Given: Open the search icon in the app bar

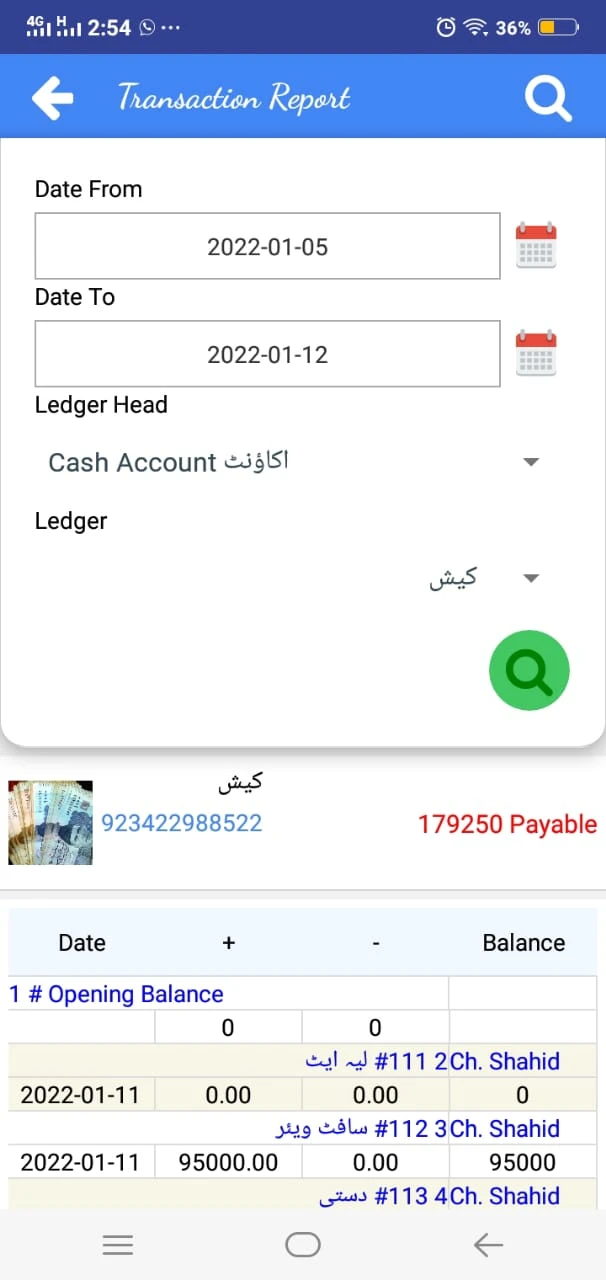Looking at the screenshot, I should click(547, 98).
